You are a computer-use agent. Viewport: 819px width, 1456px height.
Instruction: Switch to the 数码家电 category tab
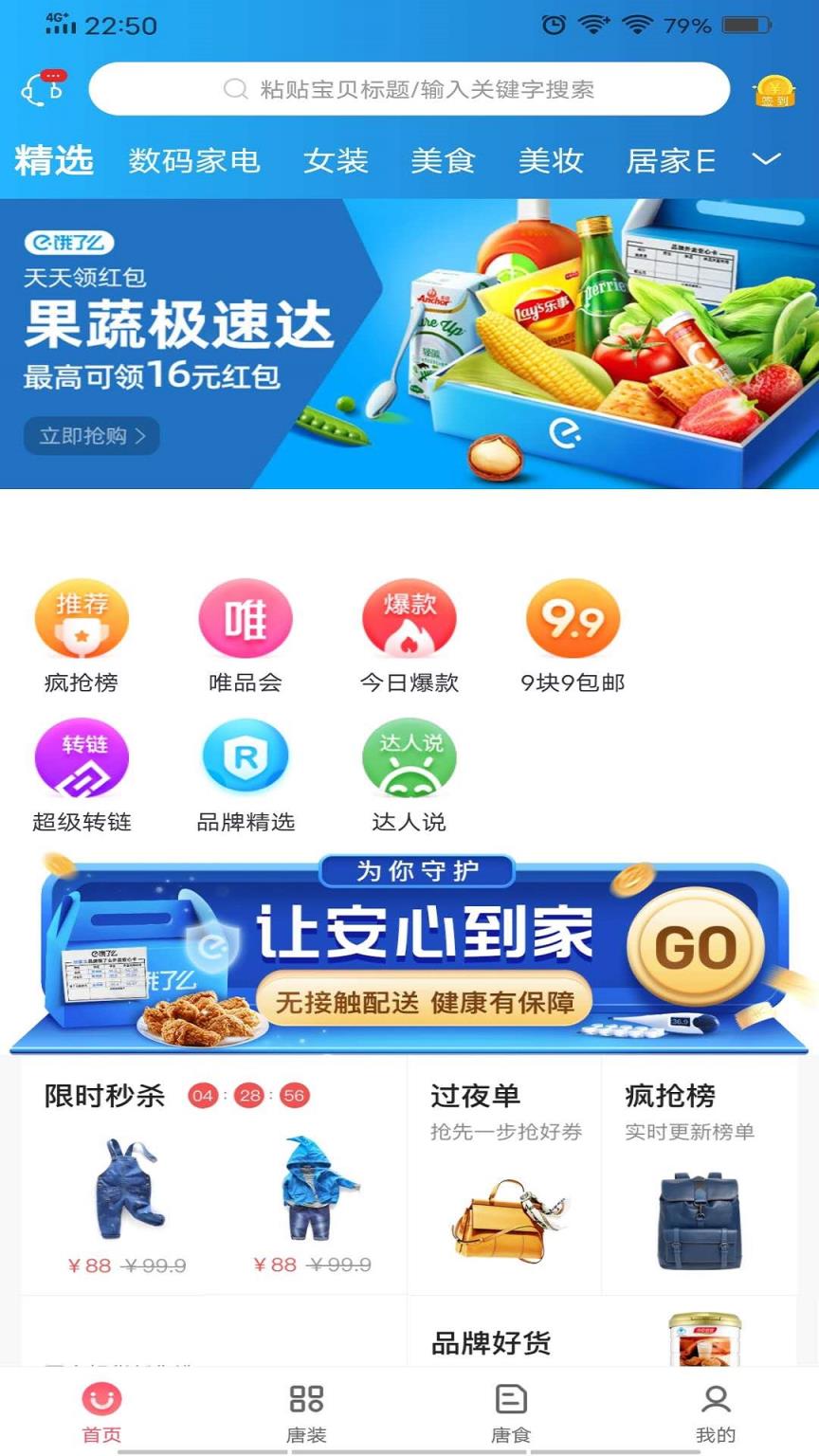pos(194,161)
